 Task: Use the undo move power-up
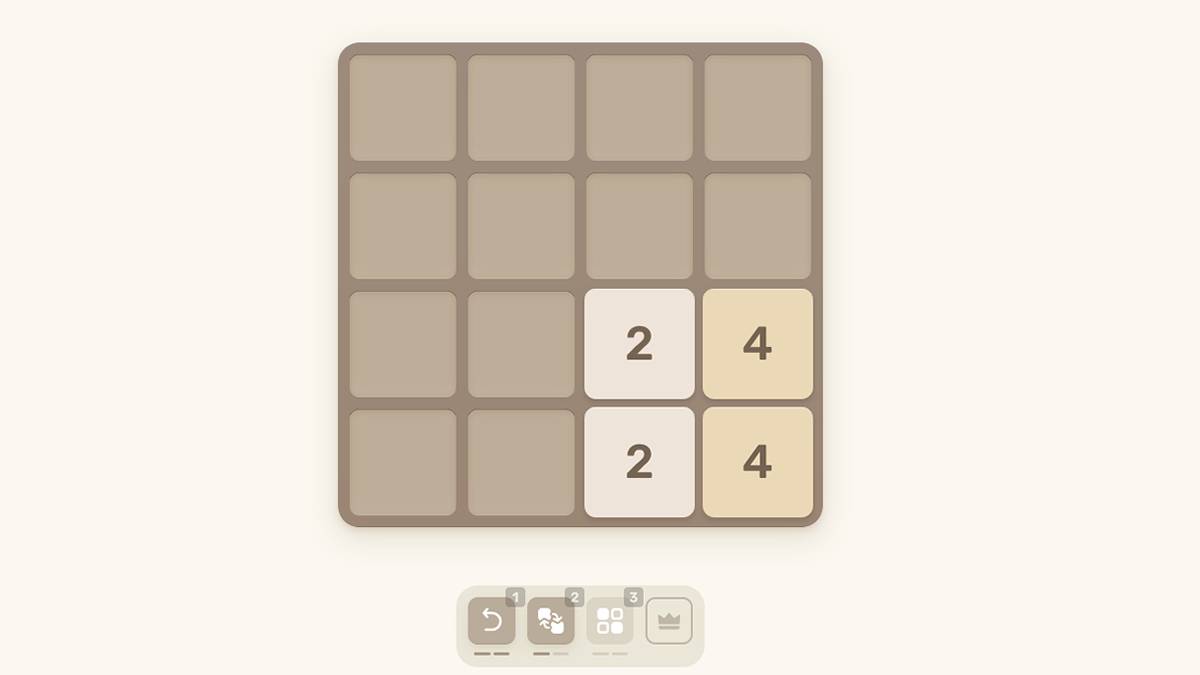491,621
